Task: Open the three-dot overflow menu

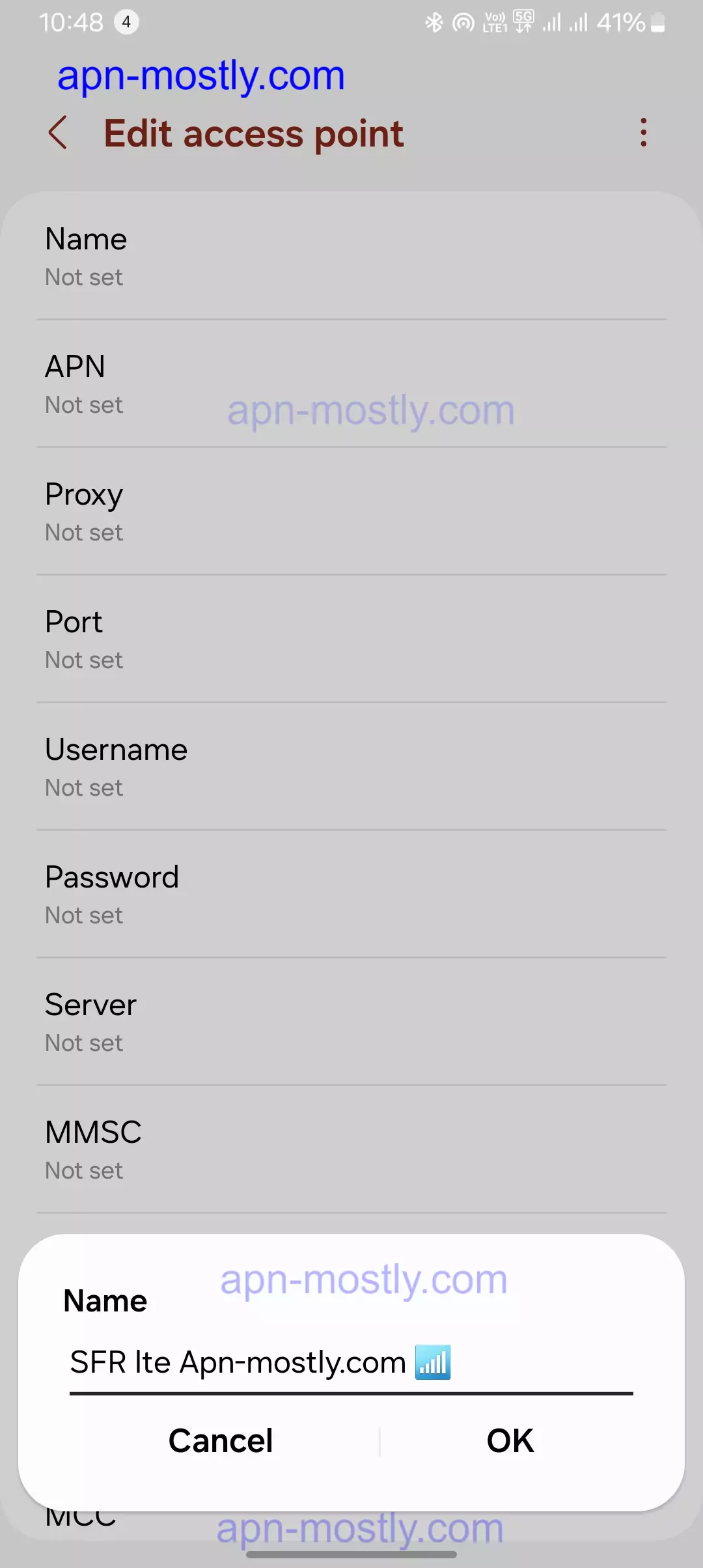Action: coord(643,133)
